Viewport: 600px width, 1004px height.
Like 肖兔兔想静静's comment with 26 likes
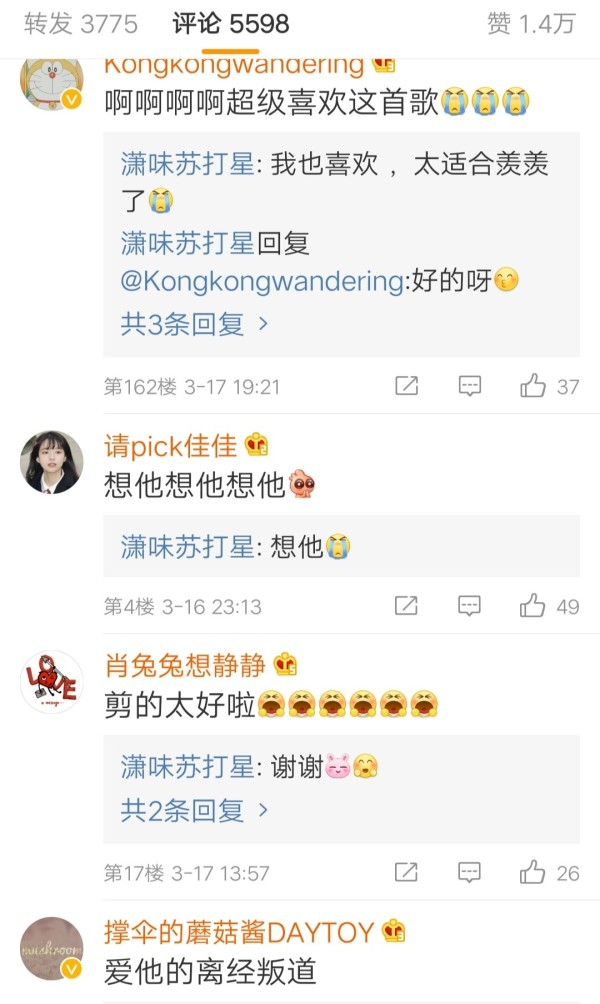533,873
